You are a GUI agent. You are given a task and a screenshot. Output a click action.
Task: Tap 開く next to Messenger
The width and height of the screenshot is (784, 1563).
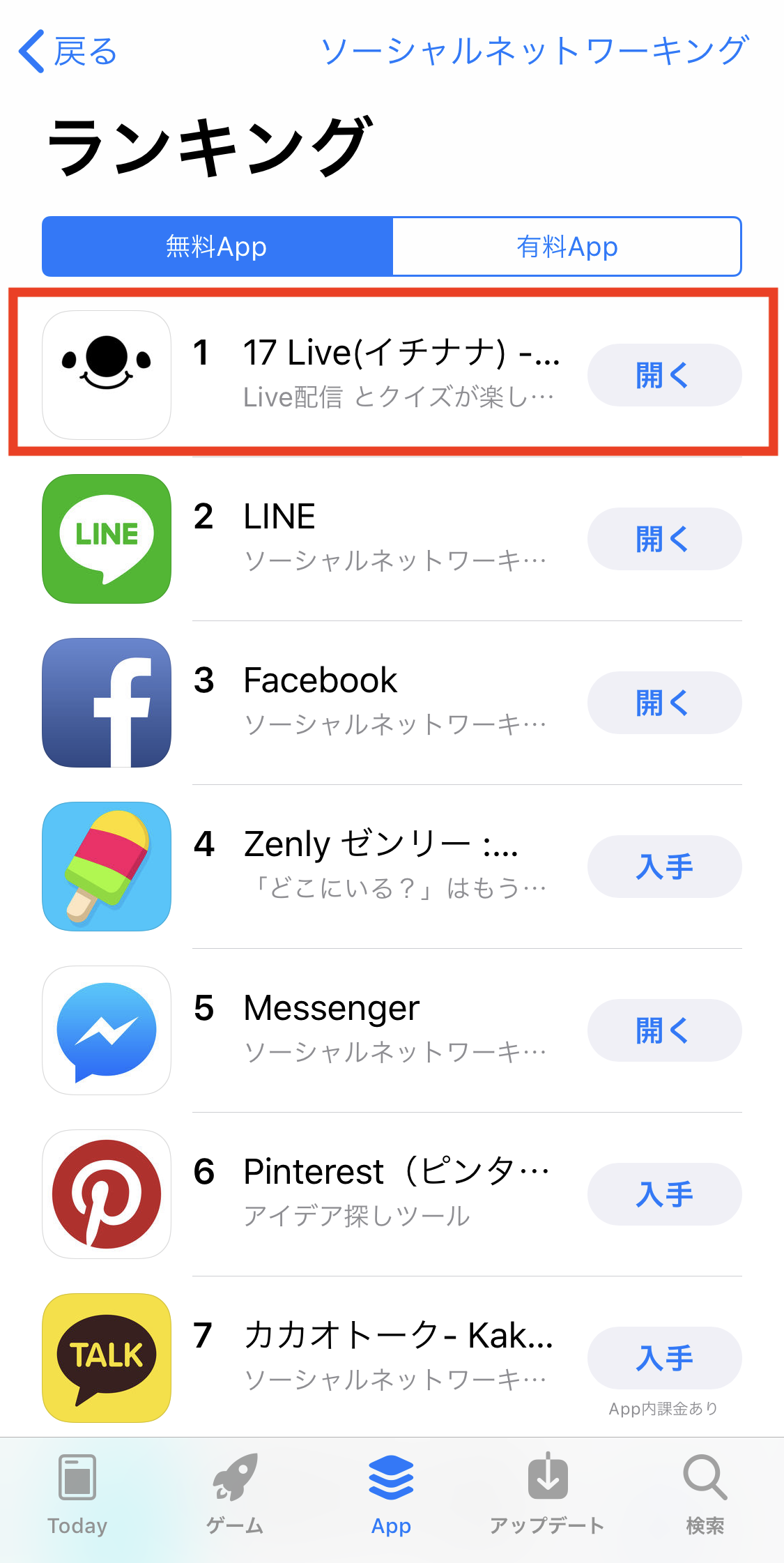pyautogui.click(x=664, y=1030)
